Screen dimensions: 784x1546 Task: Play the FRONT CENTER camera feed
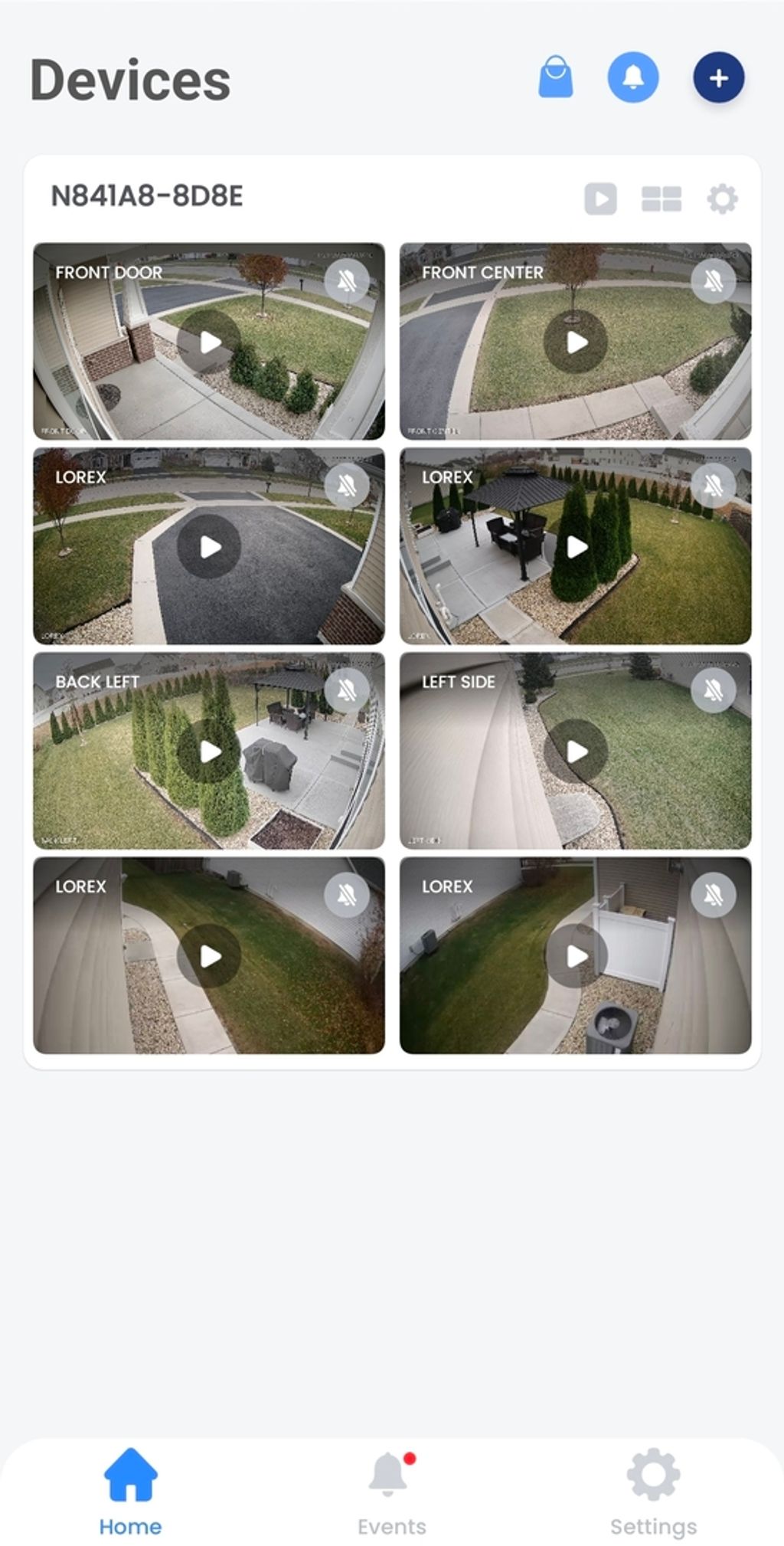[576, 342]
